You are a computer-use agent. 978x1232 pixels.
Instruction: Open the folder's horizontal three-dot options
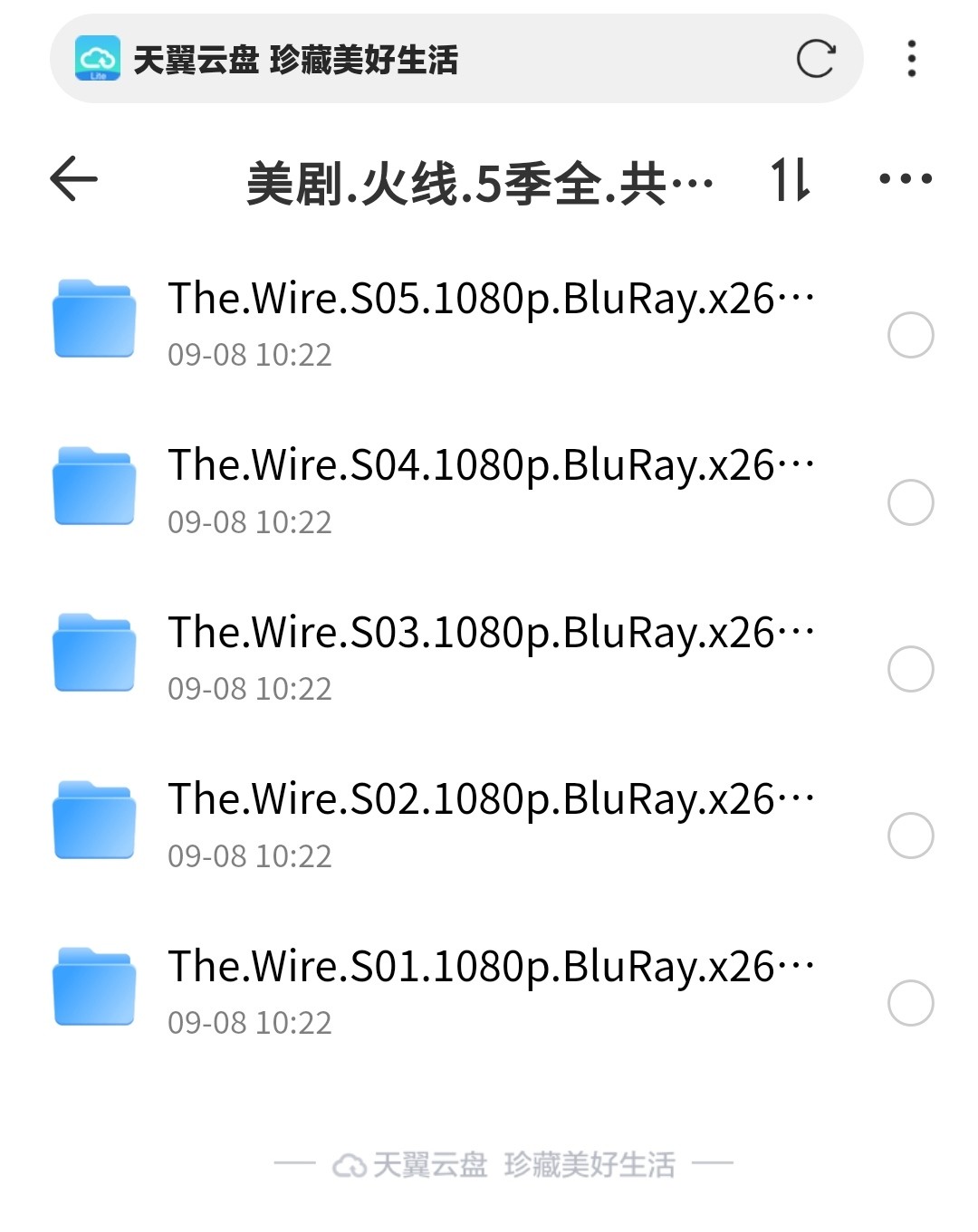906,179
